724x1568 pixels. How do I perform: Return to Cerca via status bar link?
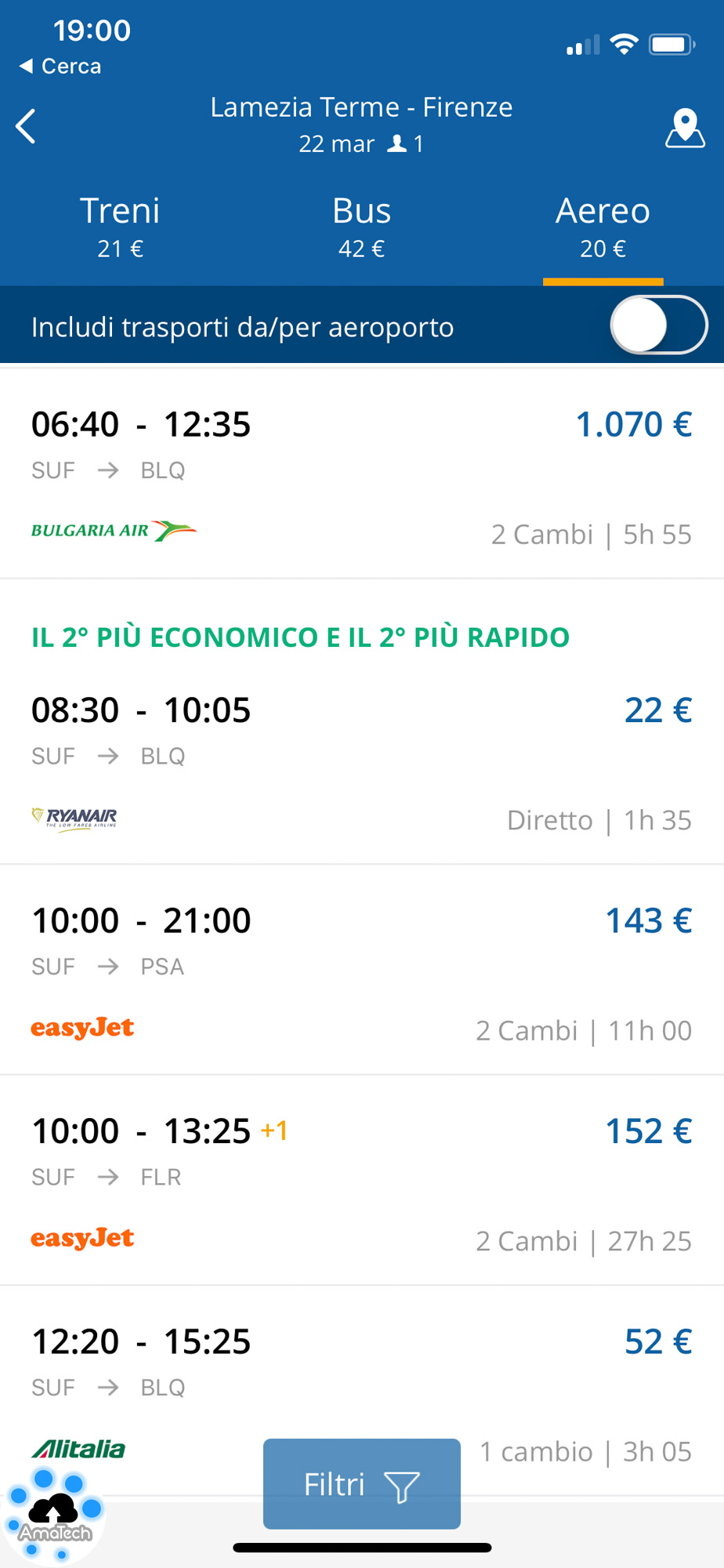pyautogui.click(x=61, y=67)
